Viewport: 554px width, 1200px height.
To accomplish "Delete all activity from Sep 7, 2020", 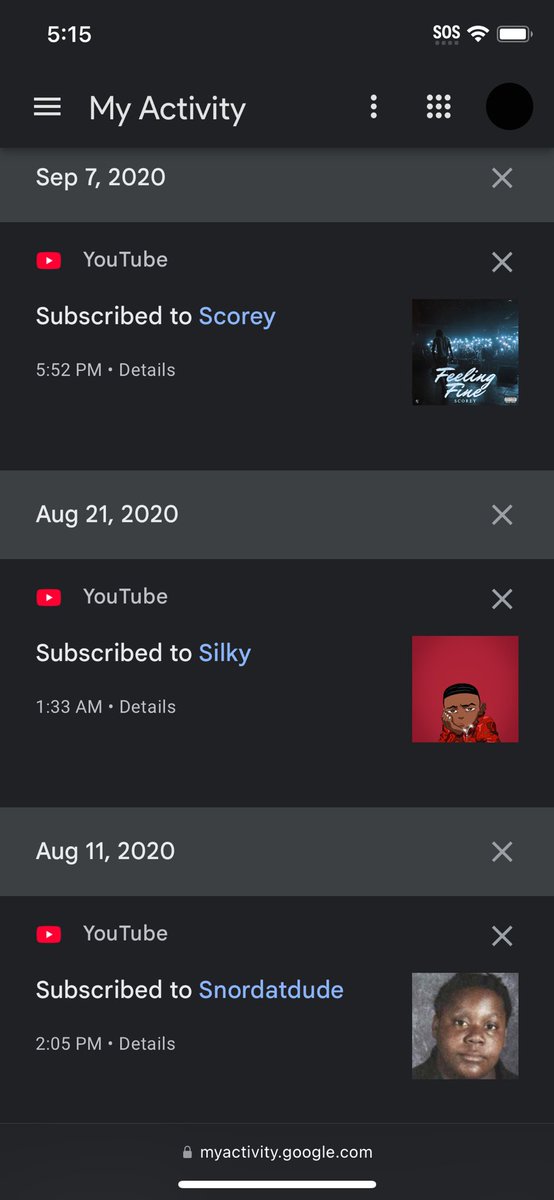I will tap(502, 178).
